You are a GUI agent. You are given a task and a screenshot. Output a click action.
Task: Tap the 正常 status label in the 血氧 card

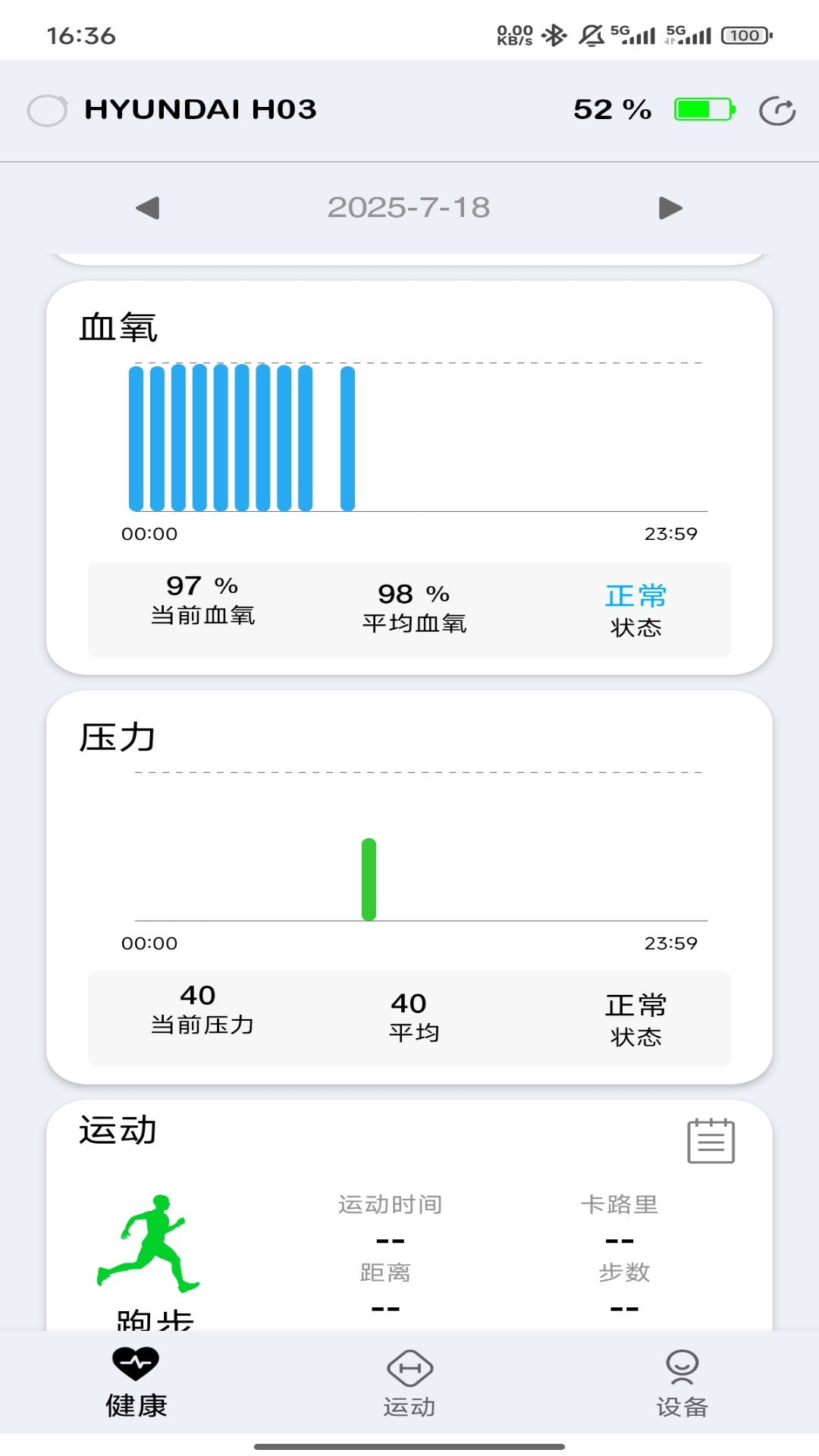[x=636, y=596]
